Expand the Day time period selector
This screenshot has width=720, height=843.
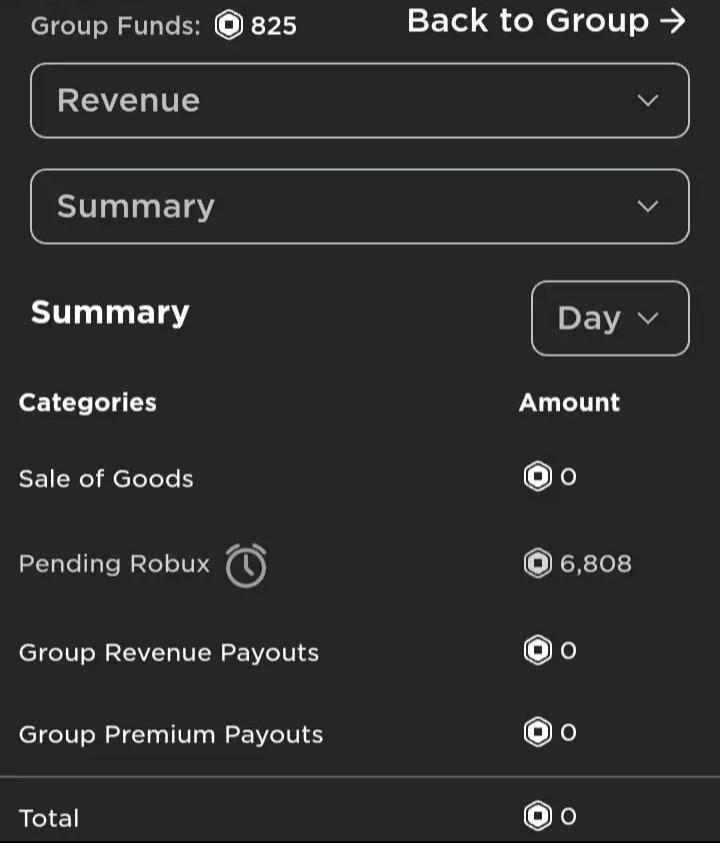coord(608,319)
